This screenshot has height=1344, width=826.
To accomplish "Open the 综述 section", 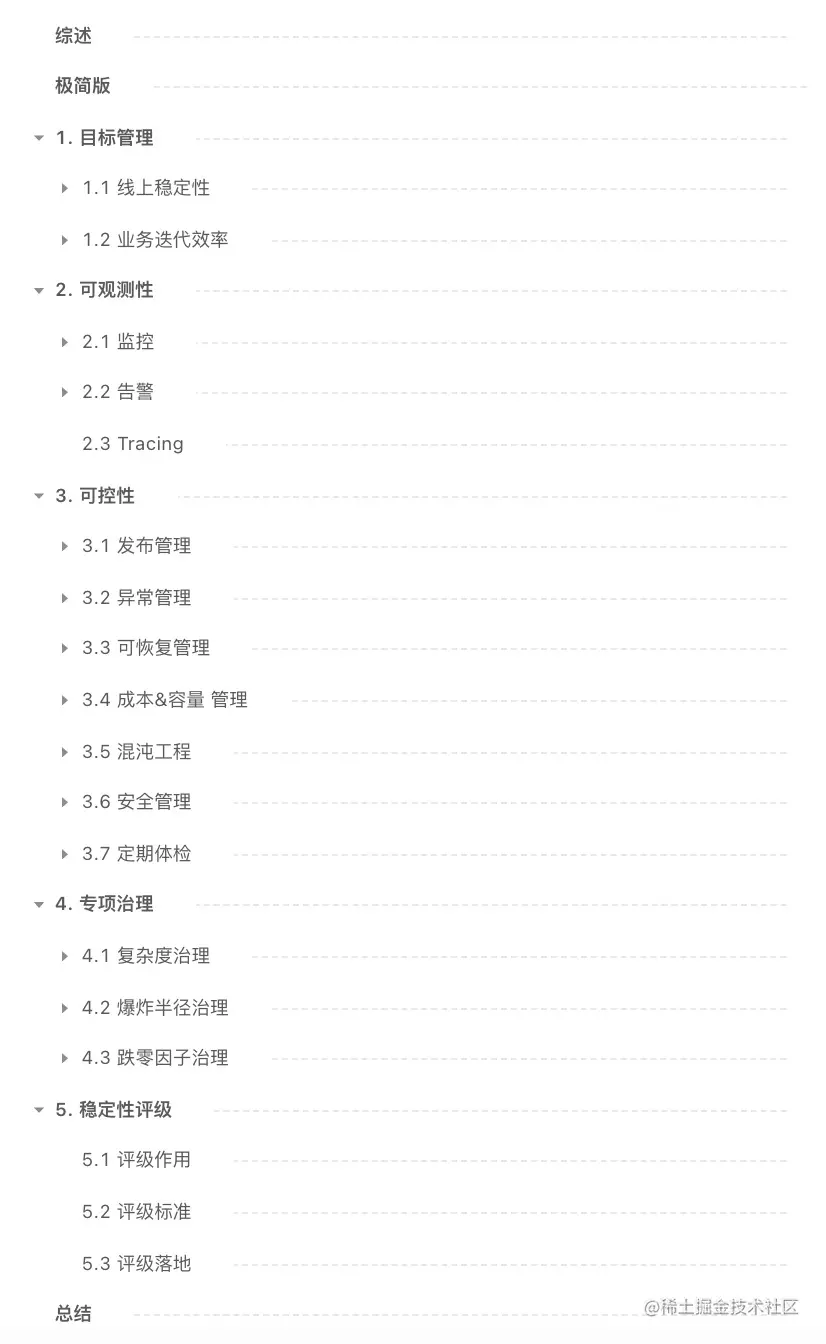I will click(x=73, y=36).
